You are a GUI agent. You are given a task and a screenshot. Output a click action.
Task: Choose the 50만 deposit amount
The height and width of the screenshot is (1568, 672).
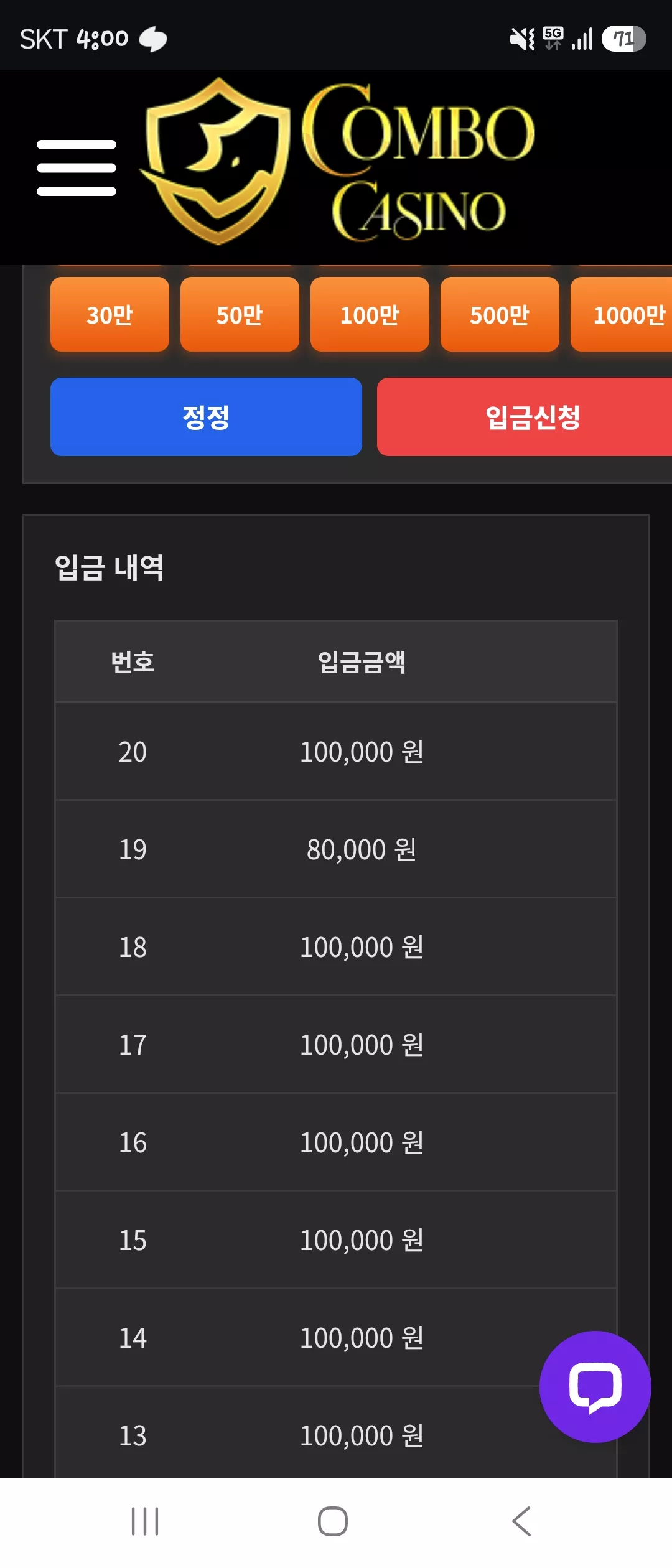click(x=240, y=314)
